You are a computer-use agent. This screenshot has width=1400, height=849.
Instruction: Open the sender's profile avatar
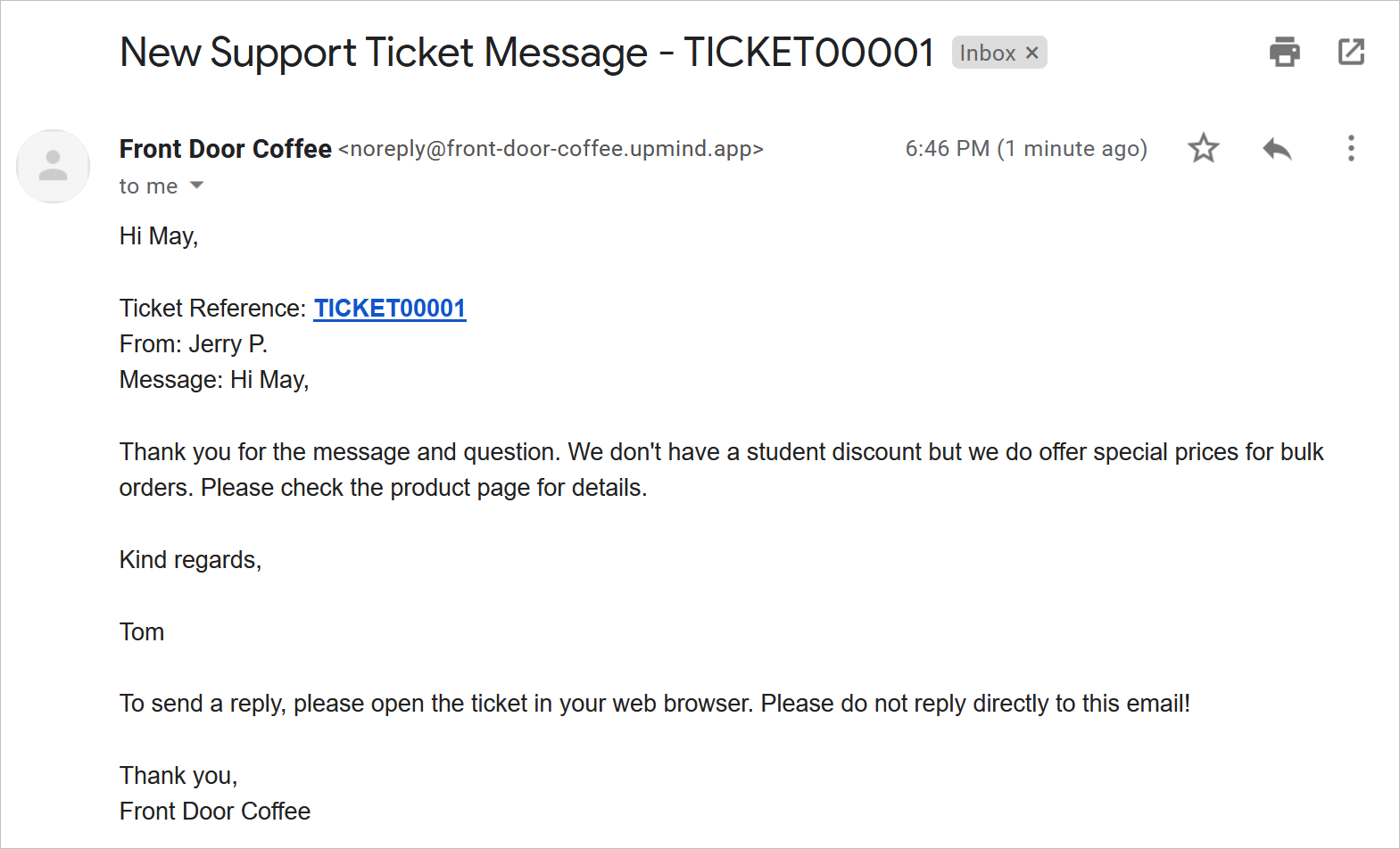(x=54, y=166)
